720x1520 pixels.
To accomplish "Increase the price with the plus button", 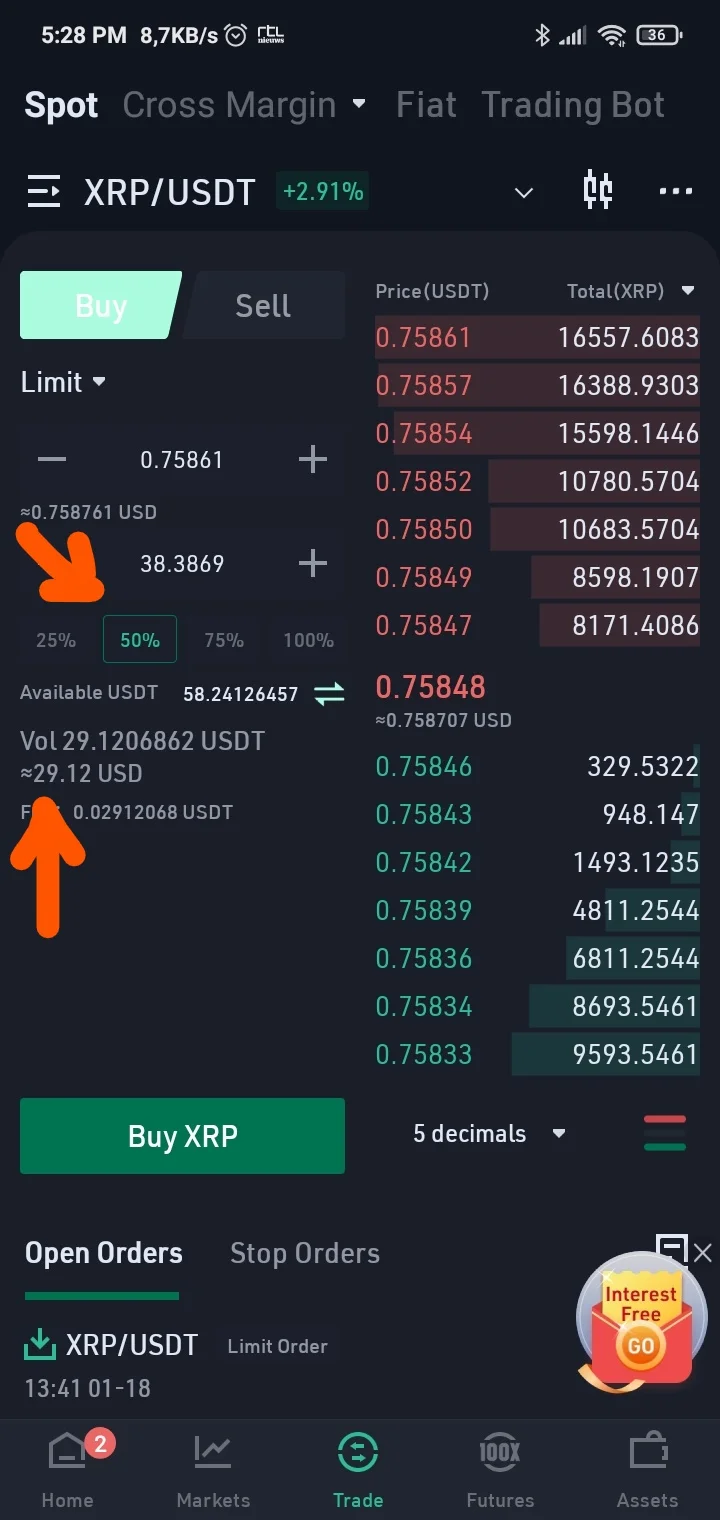I will pos(313,460).
